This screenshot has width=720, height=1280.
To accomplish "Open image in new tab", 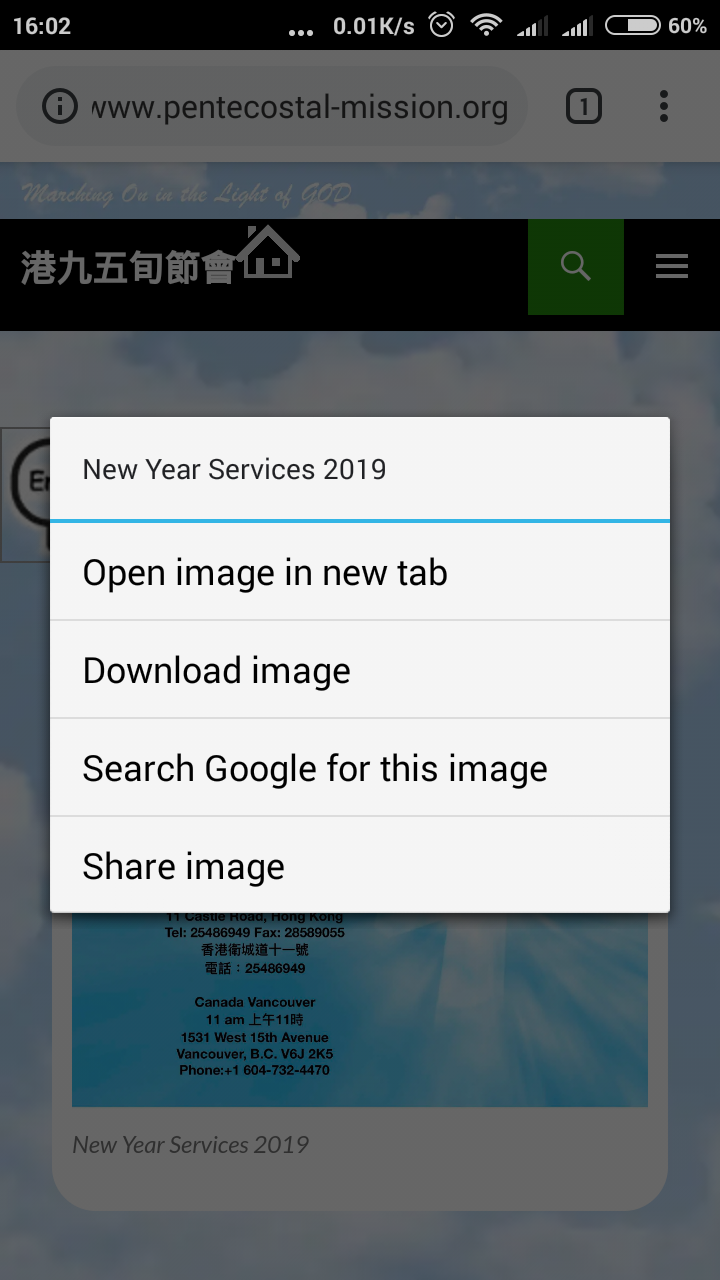I will tap(360, 572).
